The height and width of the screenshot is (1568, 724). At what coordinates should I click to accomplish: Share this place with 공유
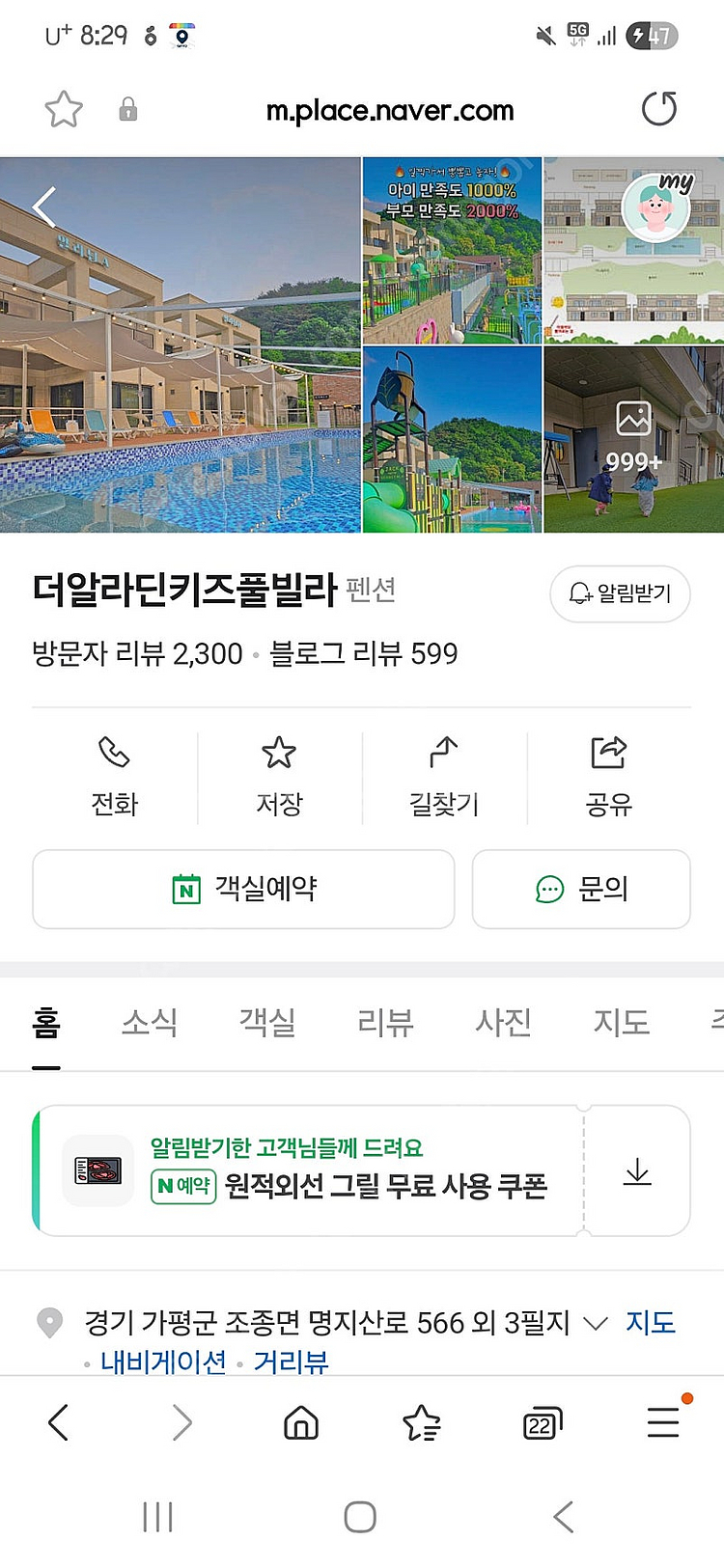pyautogui.click(x=608, y=777)
